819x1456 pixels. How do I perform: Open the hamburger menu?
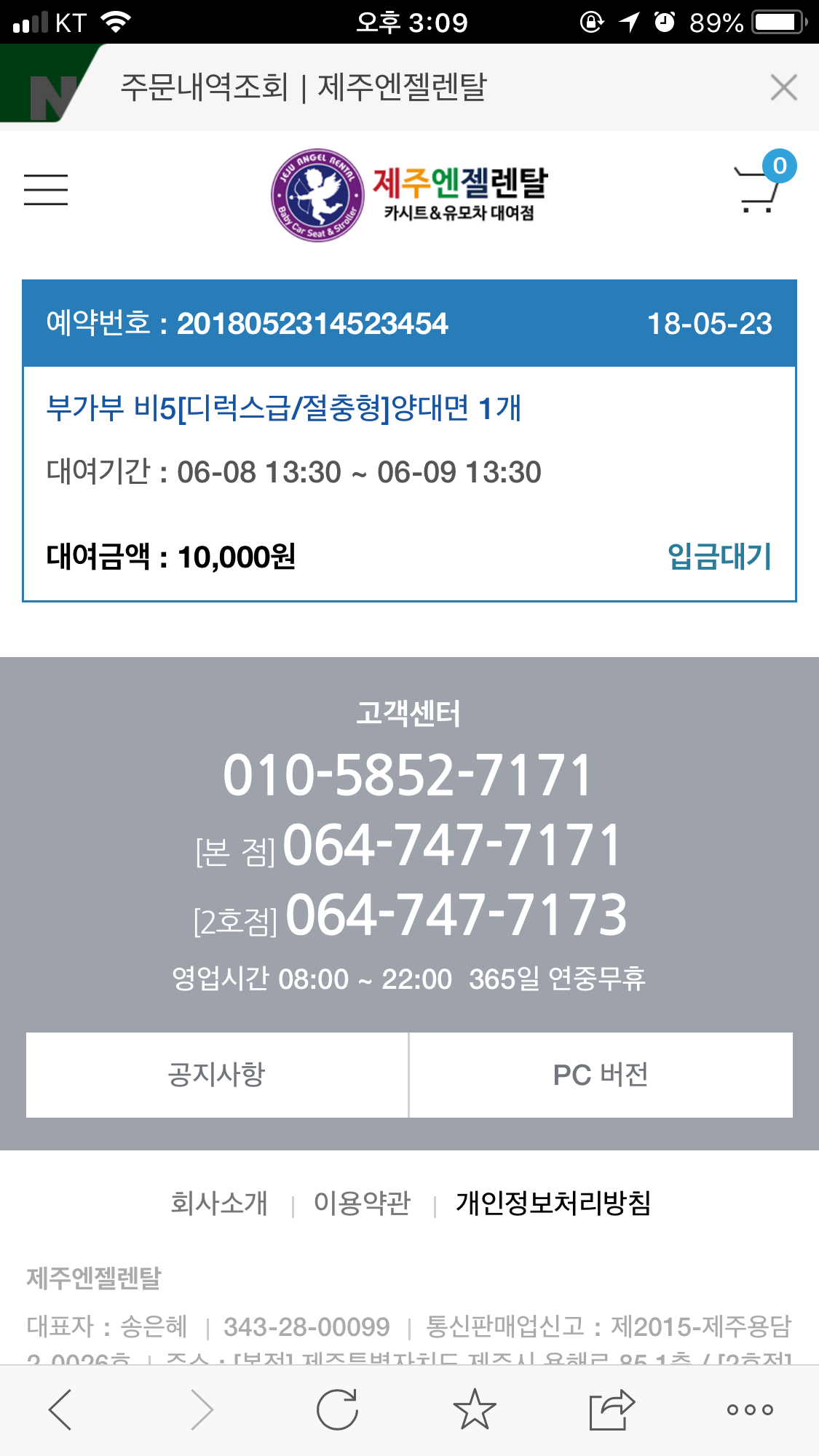point(45,189)
